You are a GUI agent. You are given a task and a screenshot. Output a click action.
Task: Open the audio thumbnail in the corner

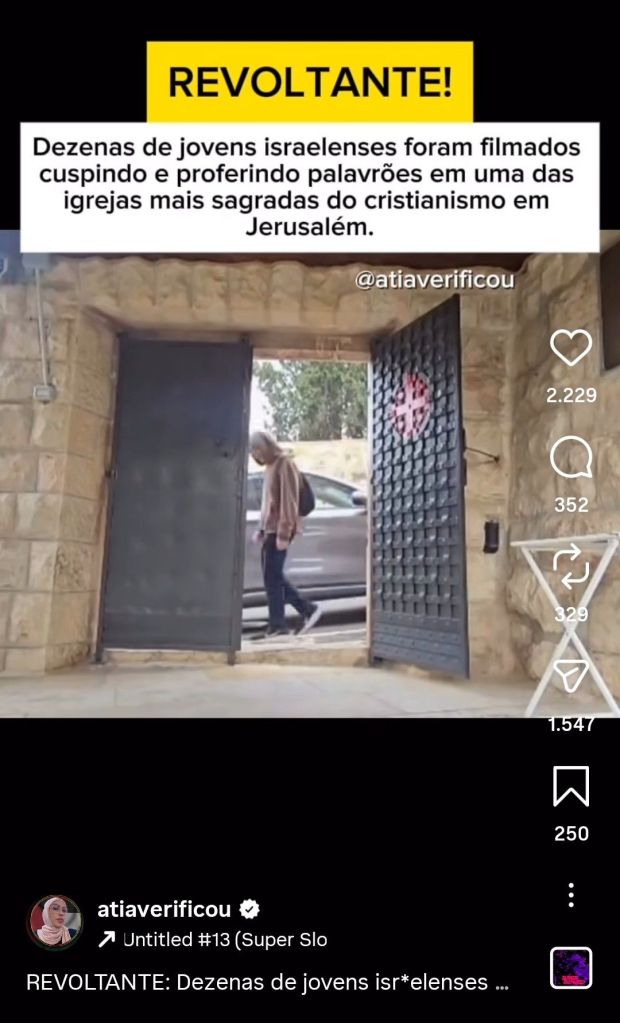[571, 968]
